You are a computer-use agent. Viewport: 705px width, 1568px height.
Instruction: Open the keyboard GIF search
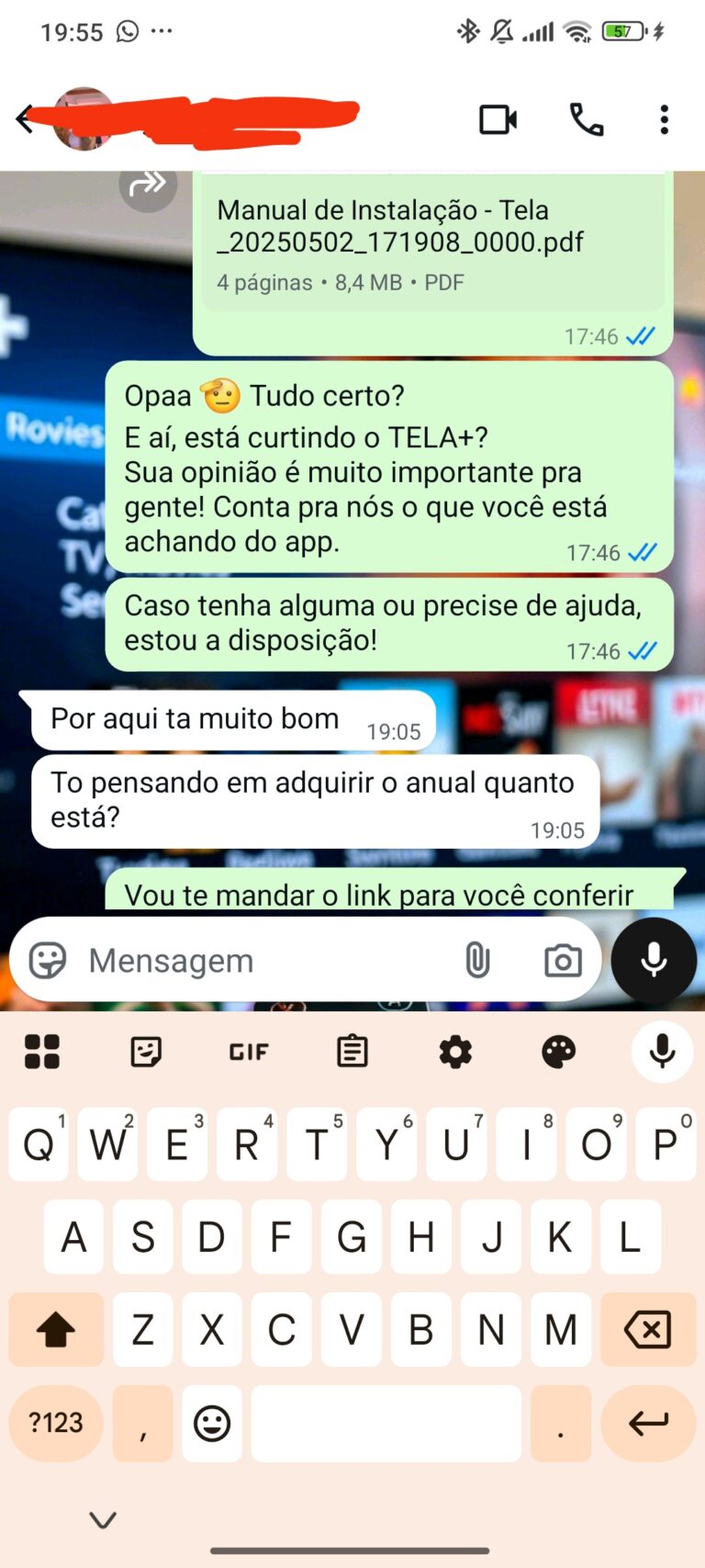click(249, 1052)
